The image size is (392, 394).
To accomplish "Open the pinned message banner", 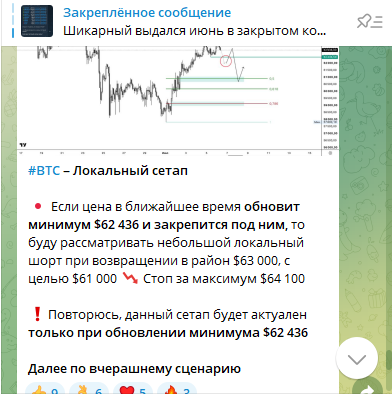I will pyautogui.click(x=173, y=22).
